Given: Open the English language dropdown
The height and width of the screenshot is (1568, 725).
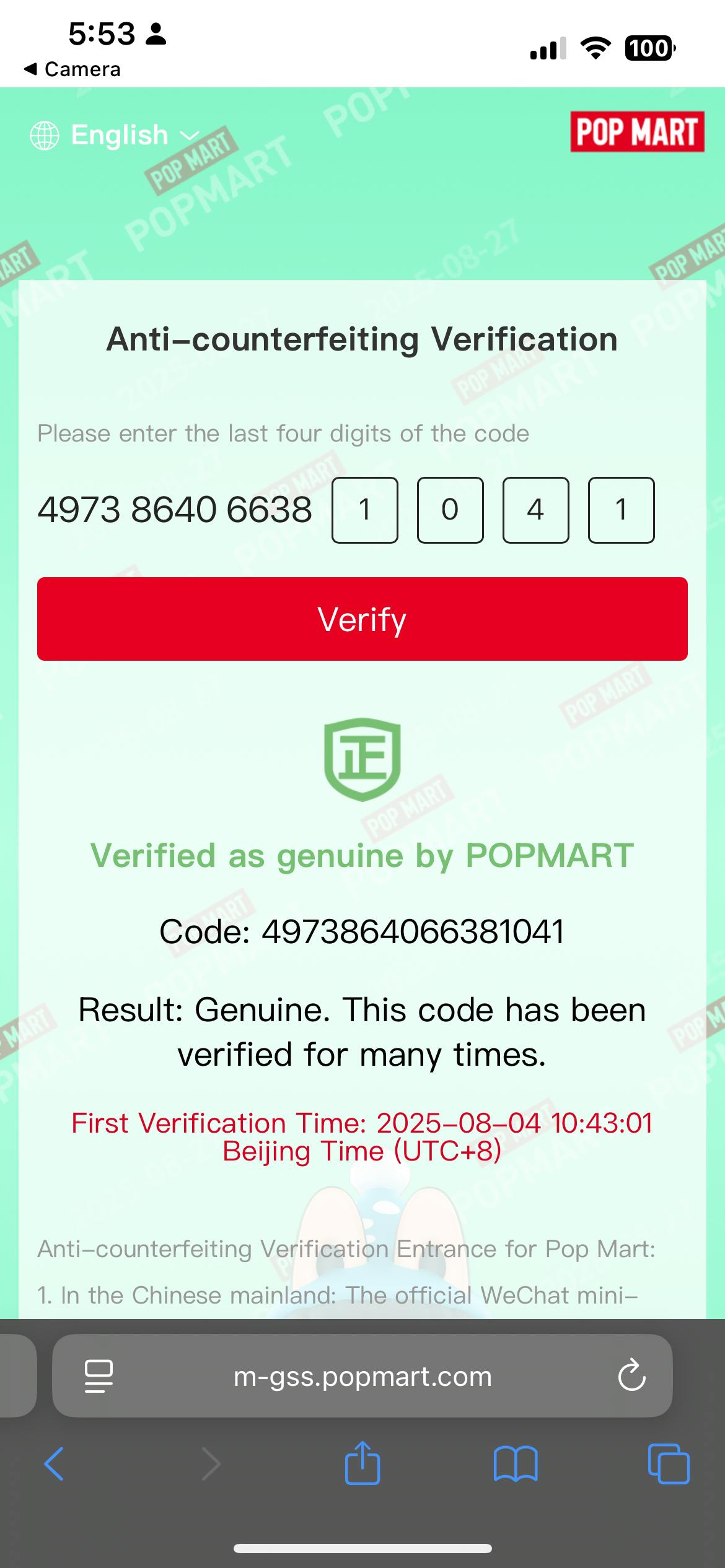Looking at the screenshot, I should point(116,135).
